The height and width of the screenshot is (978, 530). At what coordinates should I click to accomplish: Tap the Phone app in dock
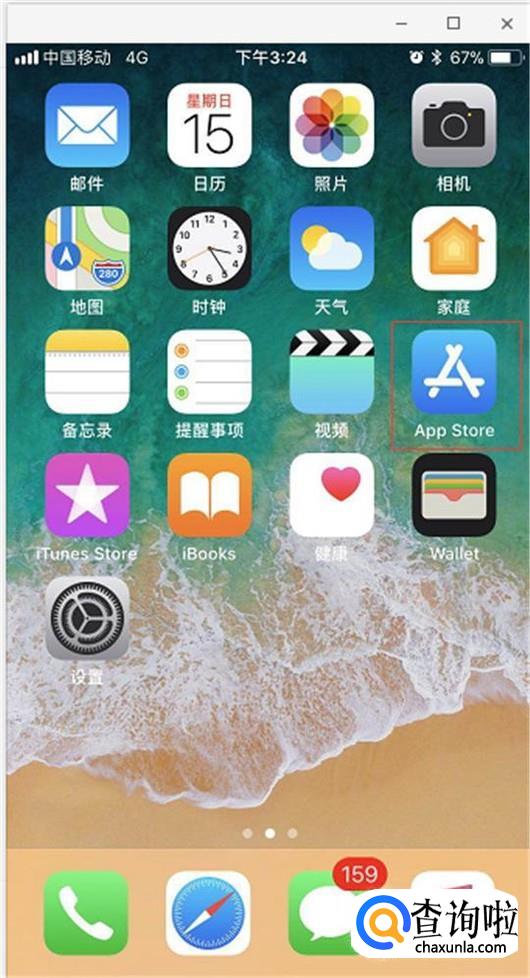[86, 913]
